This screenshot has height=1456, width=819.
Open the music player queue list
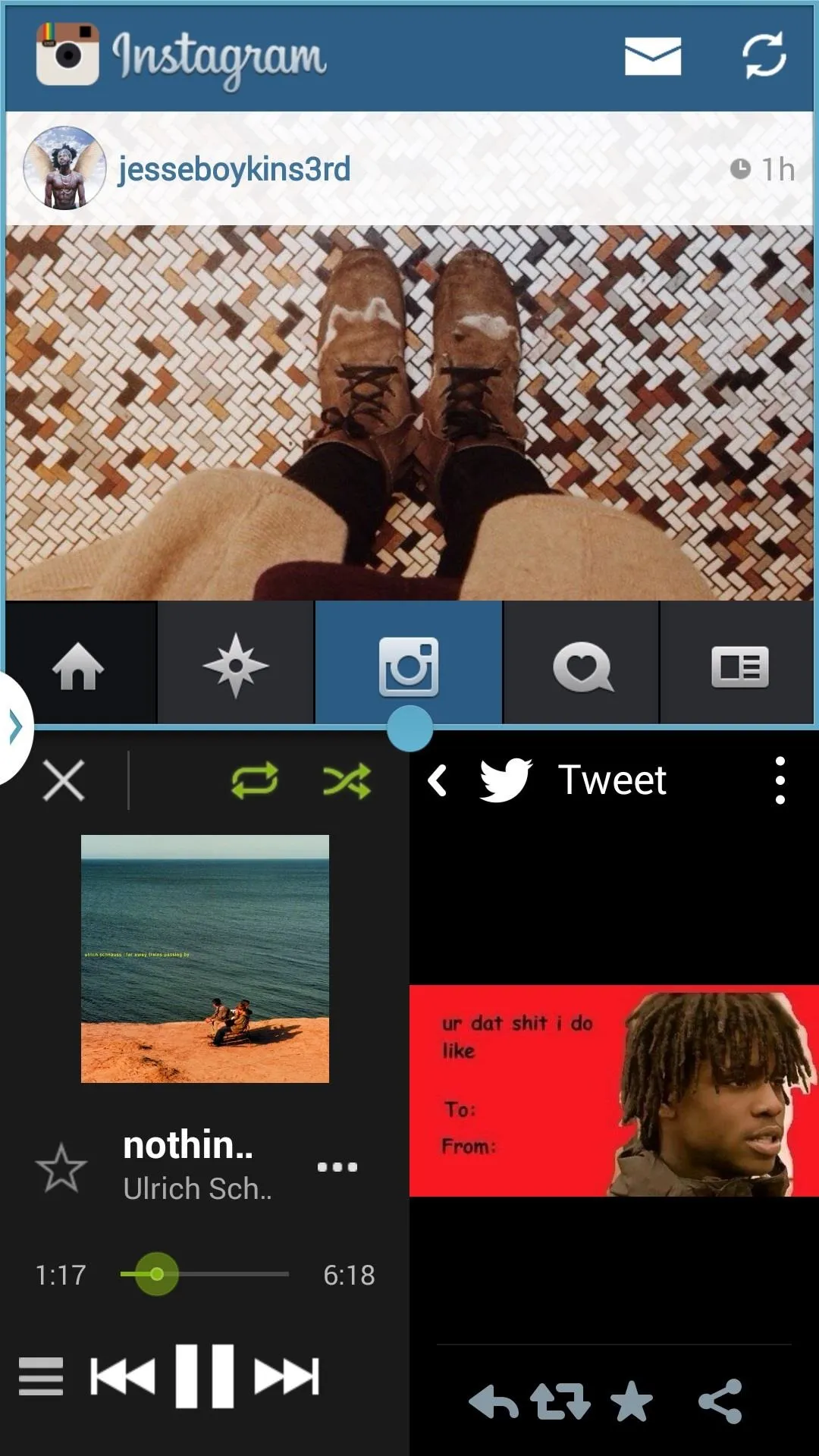(41, 1376)
